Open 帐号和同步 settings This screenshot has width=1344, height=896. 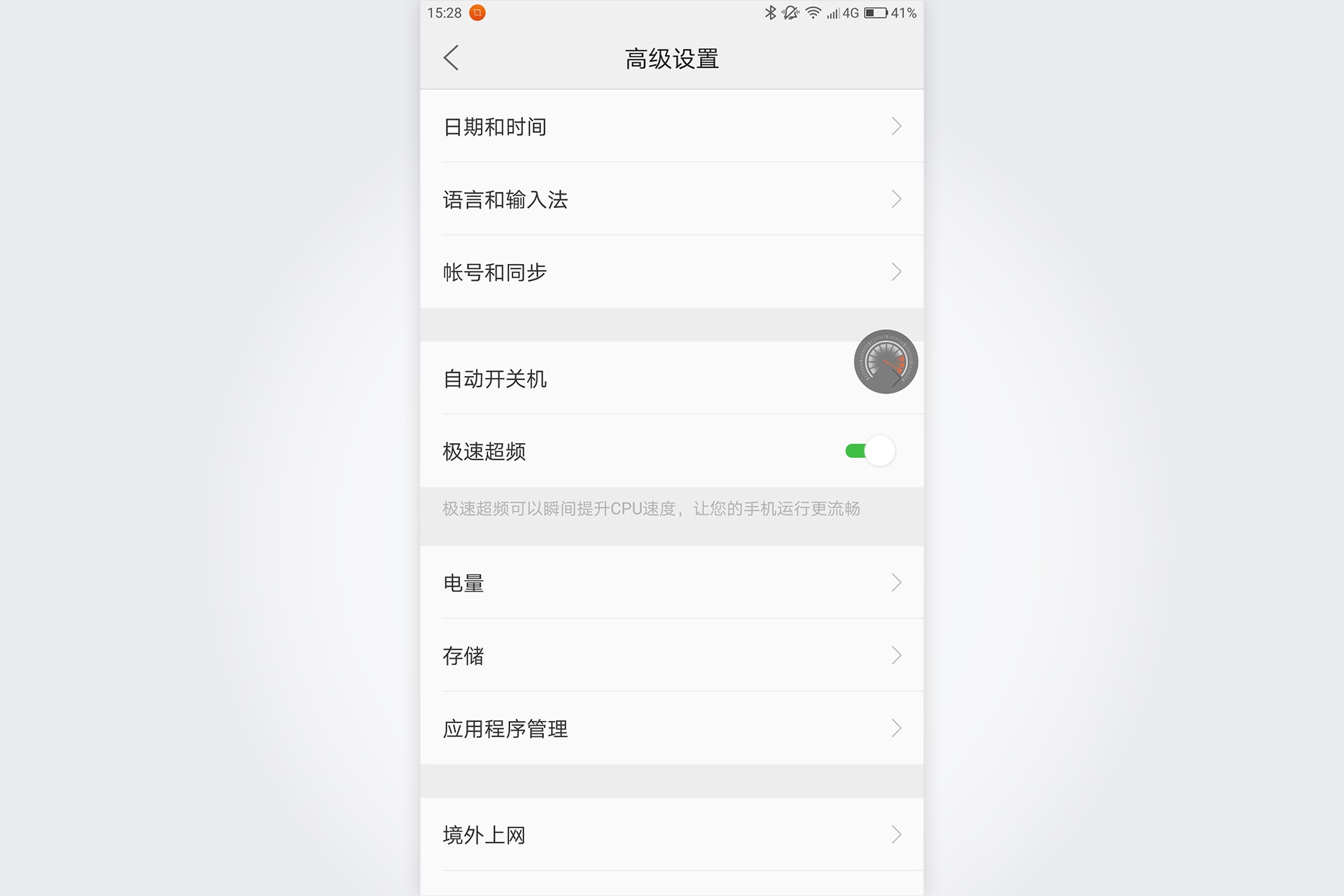click(671, 272)
